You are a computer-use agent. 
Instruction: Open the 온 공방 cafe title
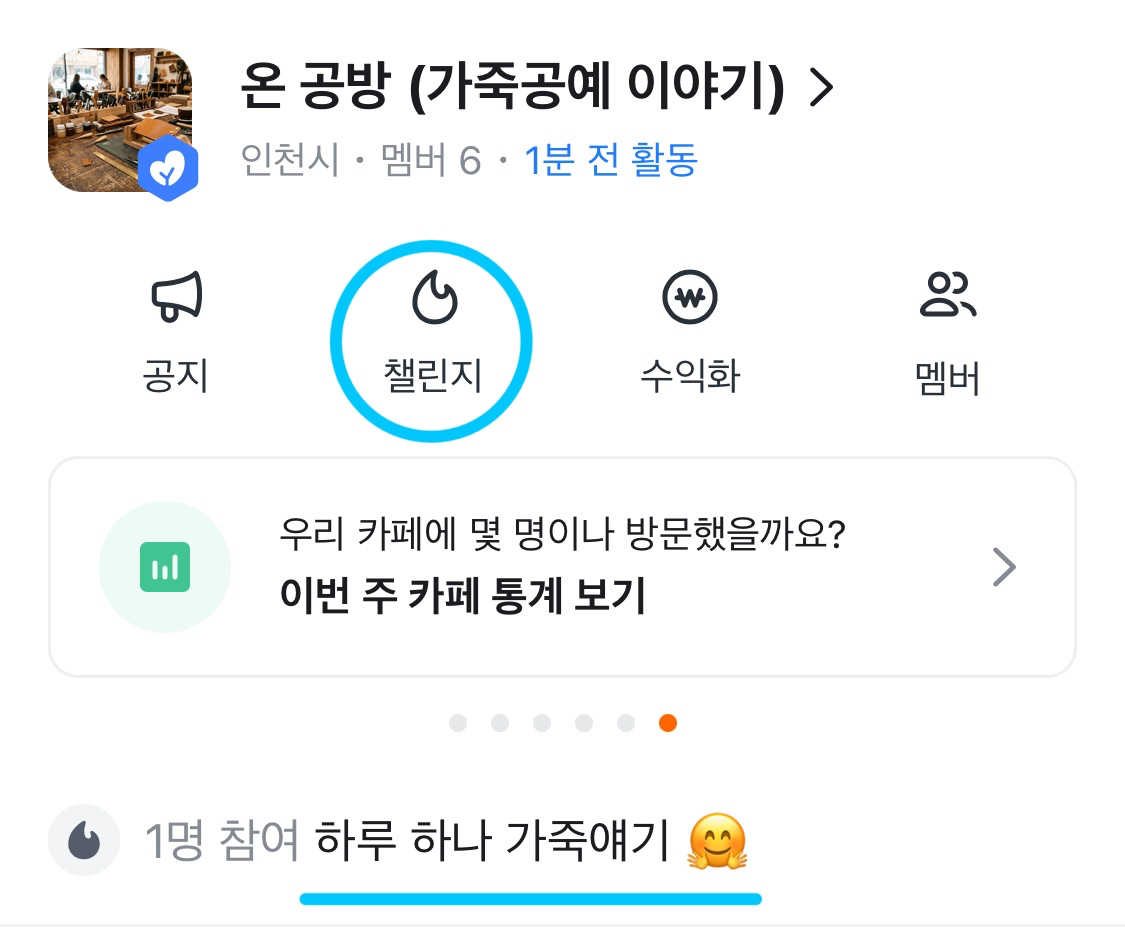tap(536, 89)
